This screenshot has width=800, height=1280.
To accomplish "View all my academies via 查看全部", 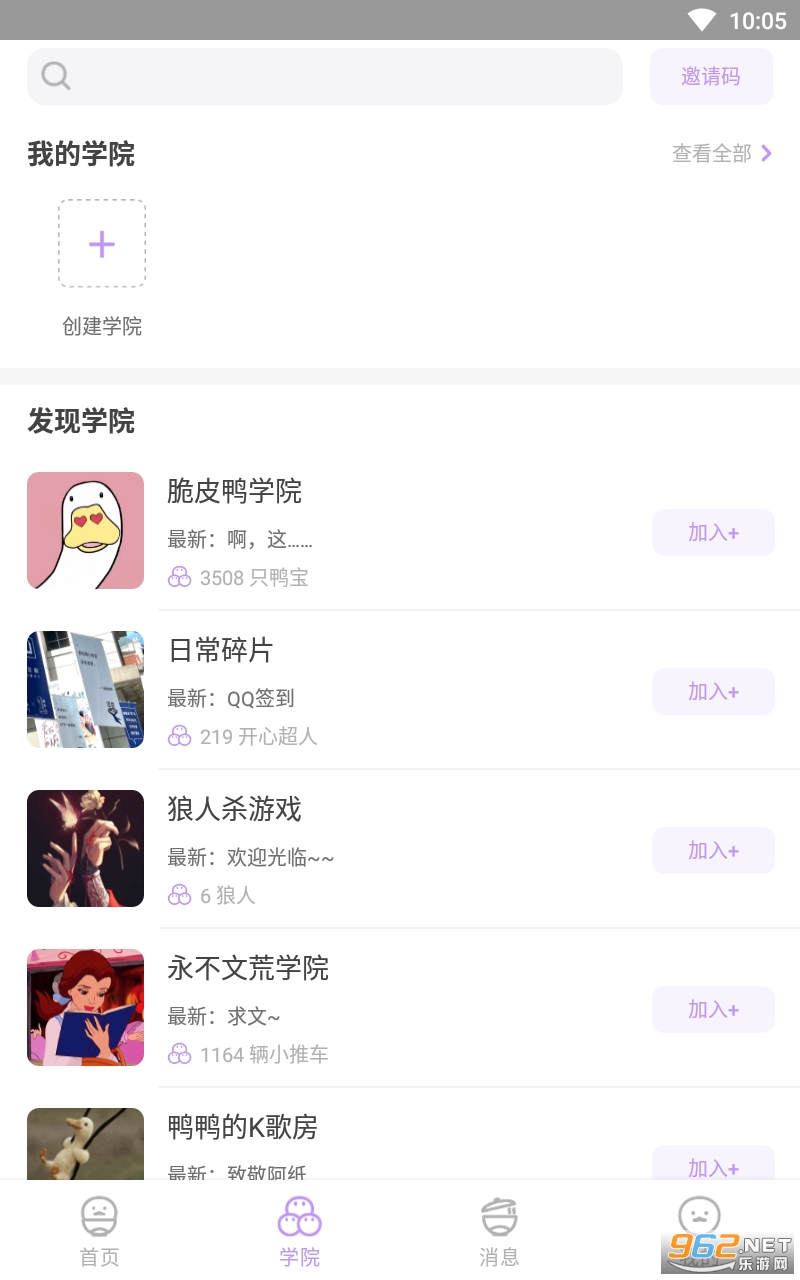I will pyautogui.click(x=722, y=153).
